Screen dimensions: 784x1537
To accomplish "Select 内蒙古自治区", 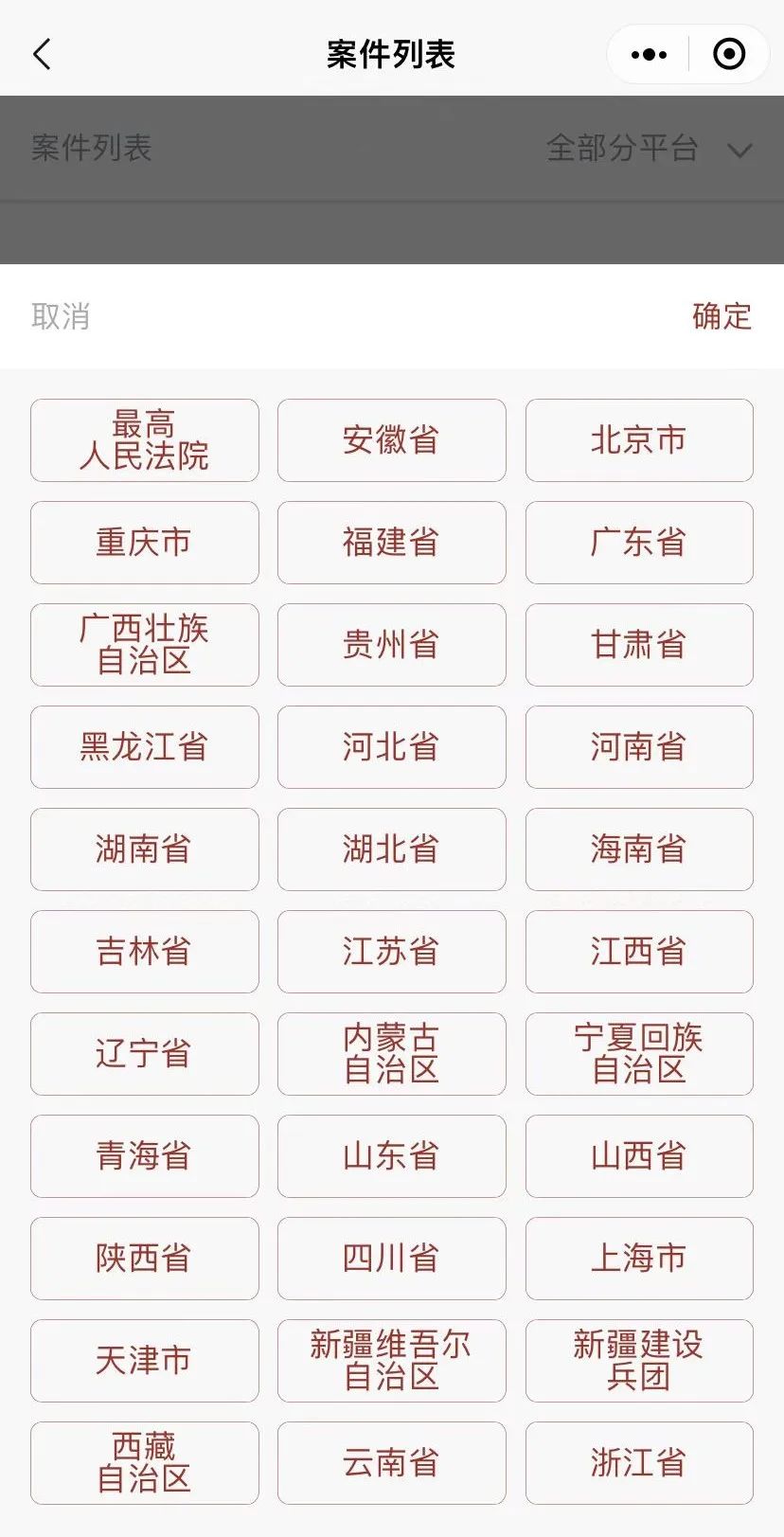I will tap(392, 1054).
